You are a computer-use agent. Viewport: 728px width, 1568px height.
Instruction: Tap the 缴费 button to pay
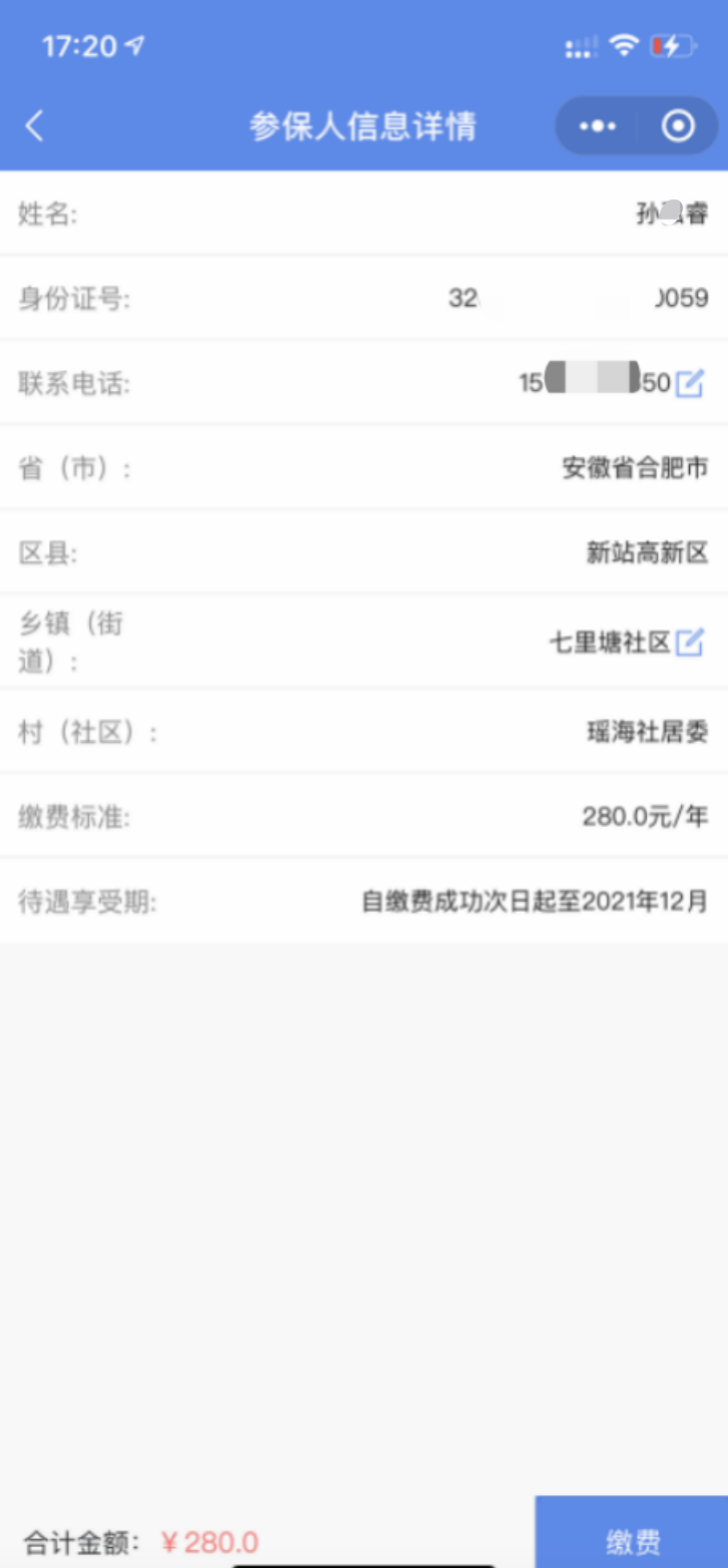coord(632,1536)
